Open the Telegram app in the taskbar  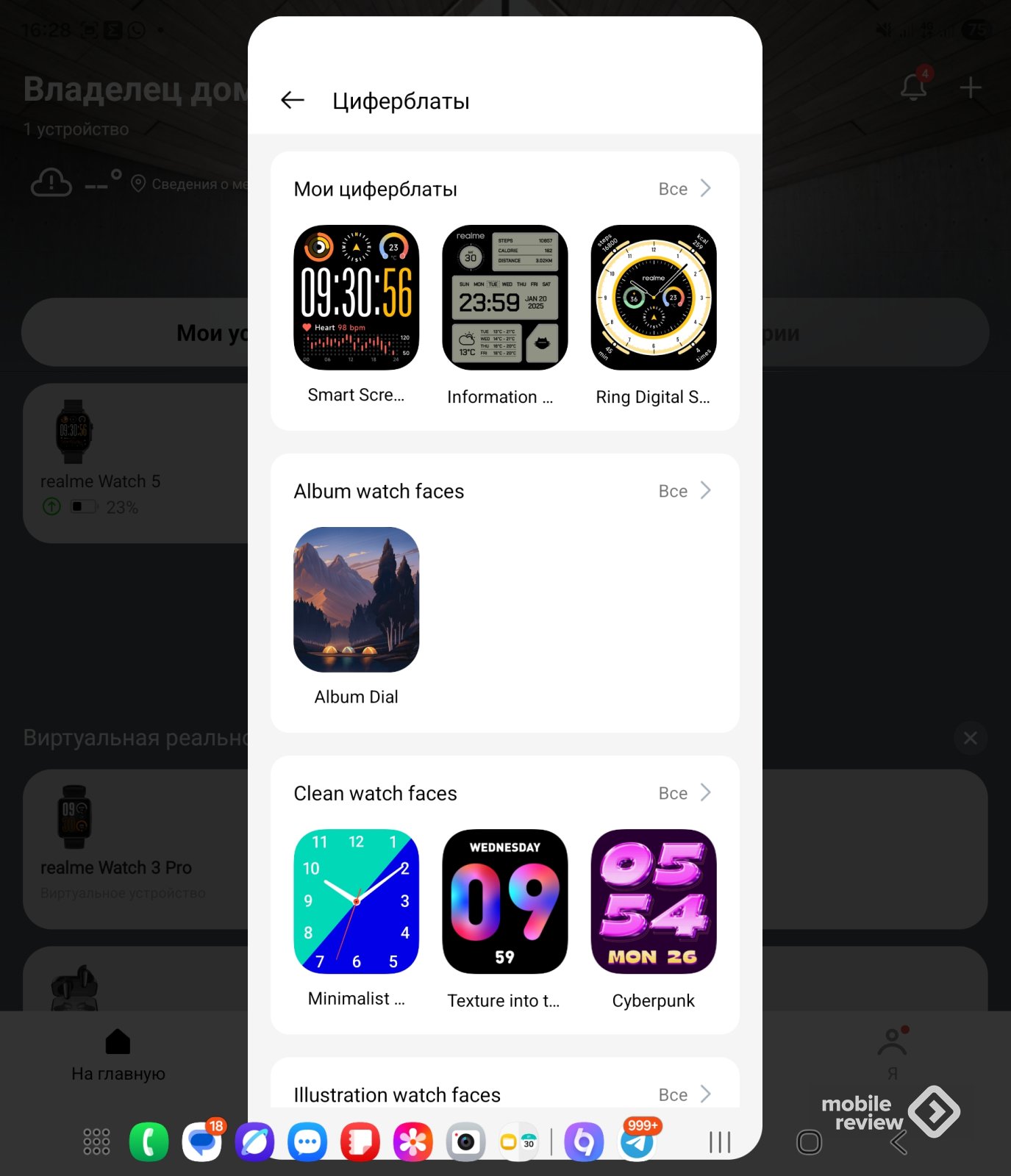[x=637, y=1142]
